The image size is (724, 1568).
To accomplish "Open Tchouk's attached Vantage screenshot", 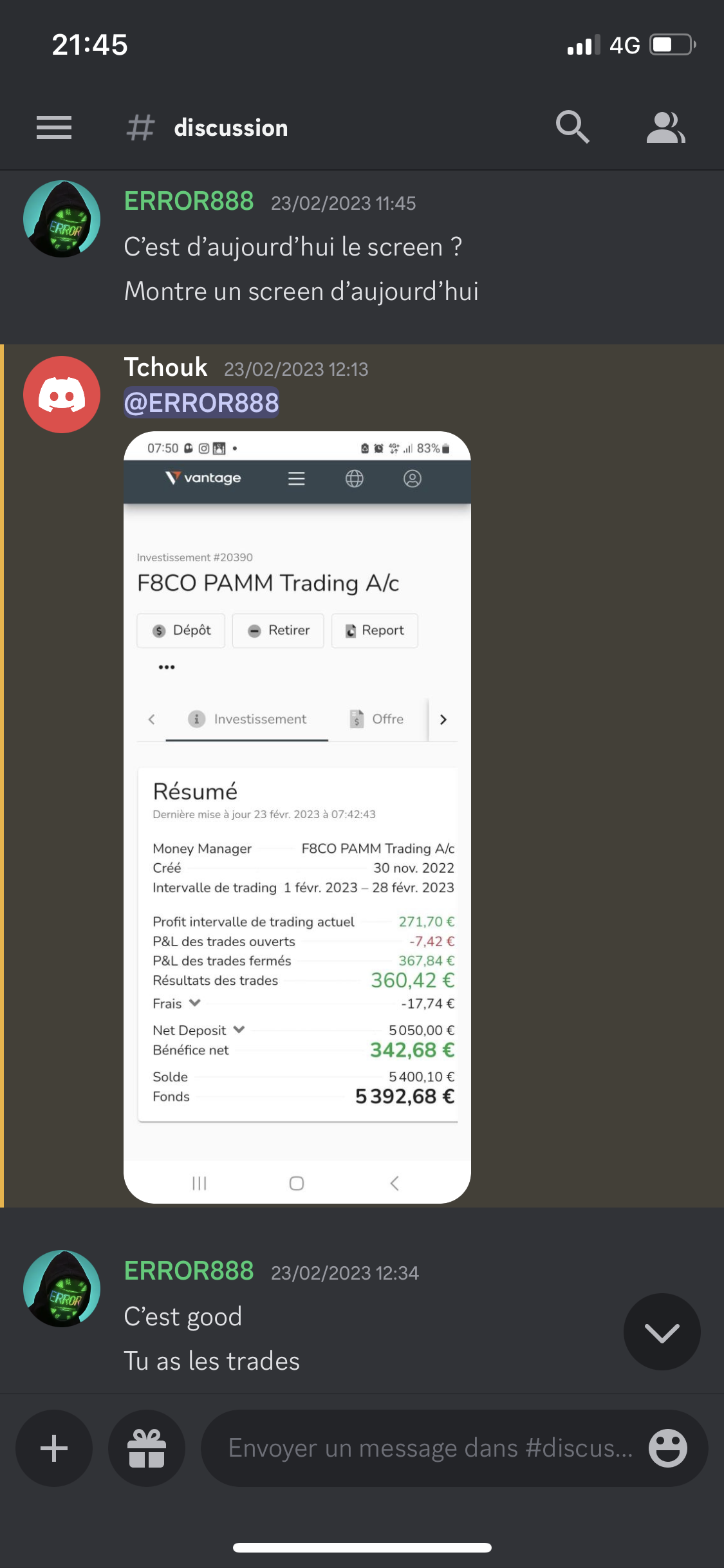I will click(297, 817).
